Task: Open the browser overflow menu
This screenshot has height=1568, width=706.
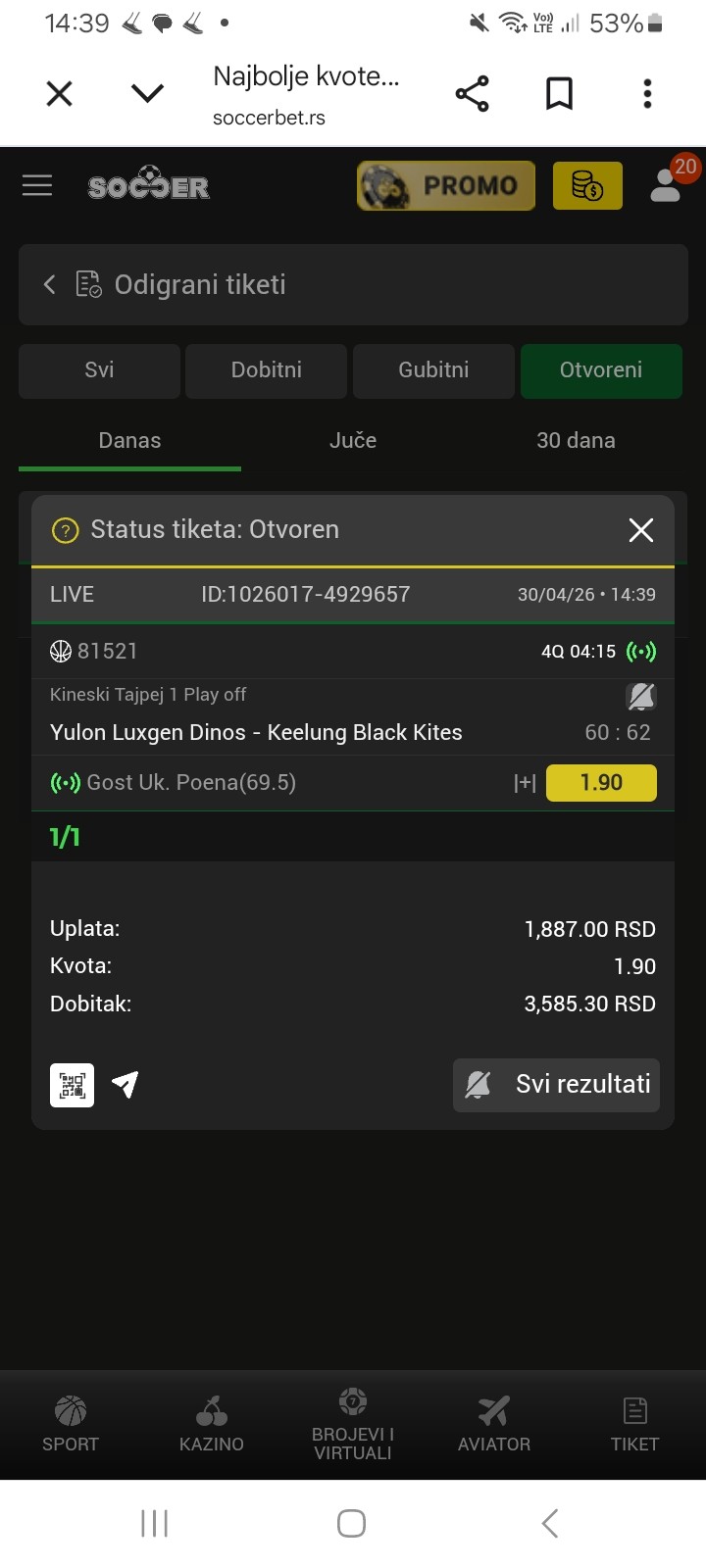Action: pyautogui.click(x=647, y=94)
